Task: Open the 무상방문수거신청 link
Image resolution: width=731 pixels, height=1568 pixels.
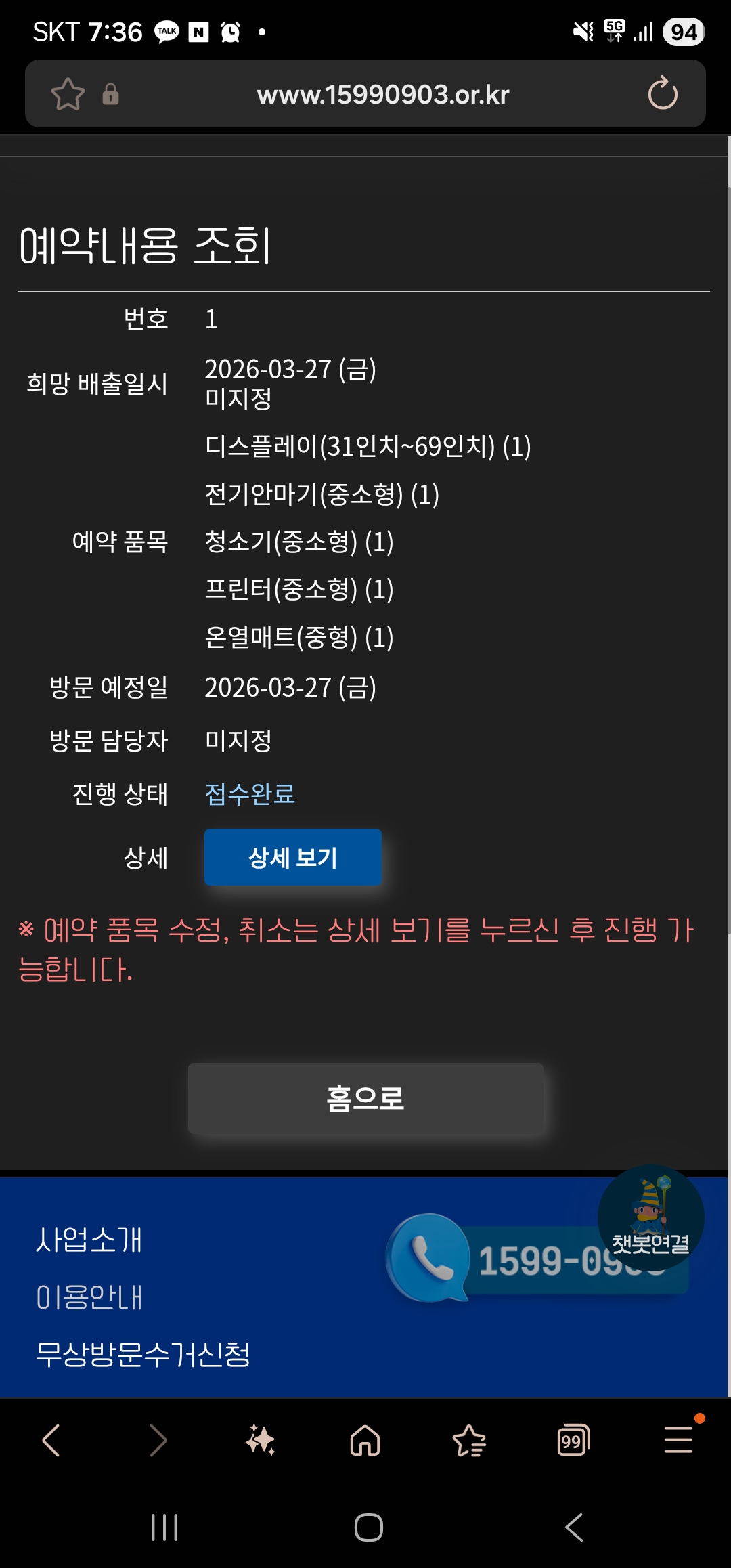Action: 143,1354
